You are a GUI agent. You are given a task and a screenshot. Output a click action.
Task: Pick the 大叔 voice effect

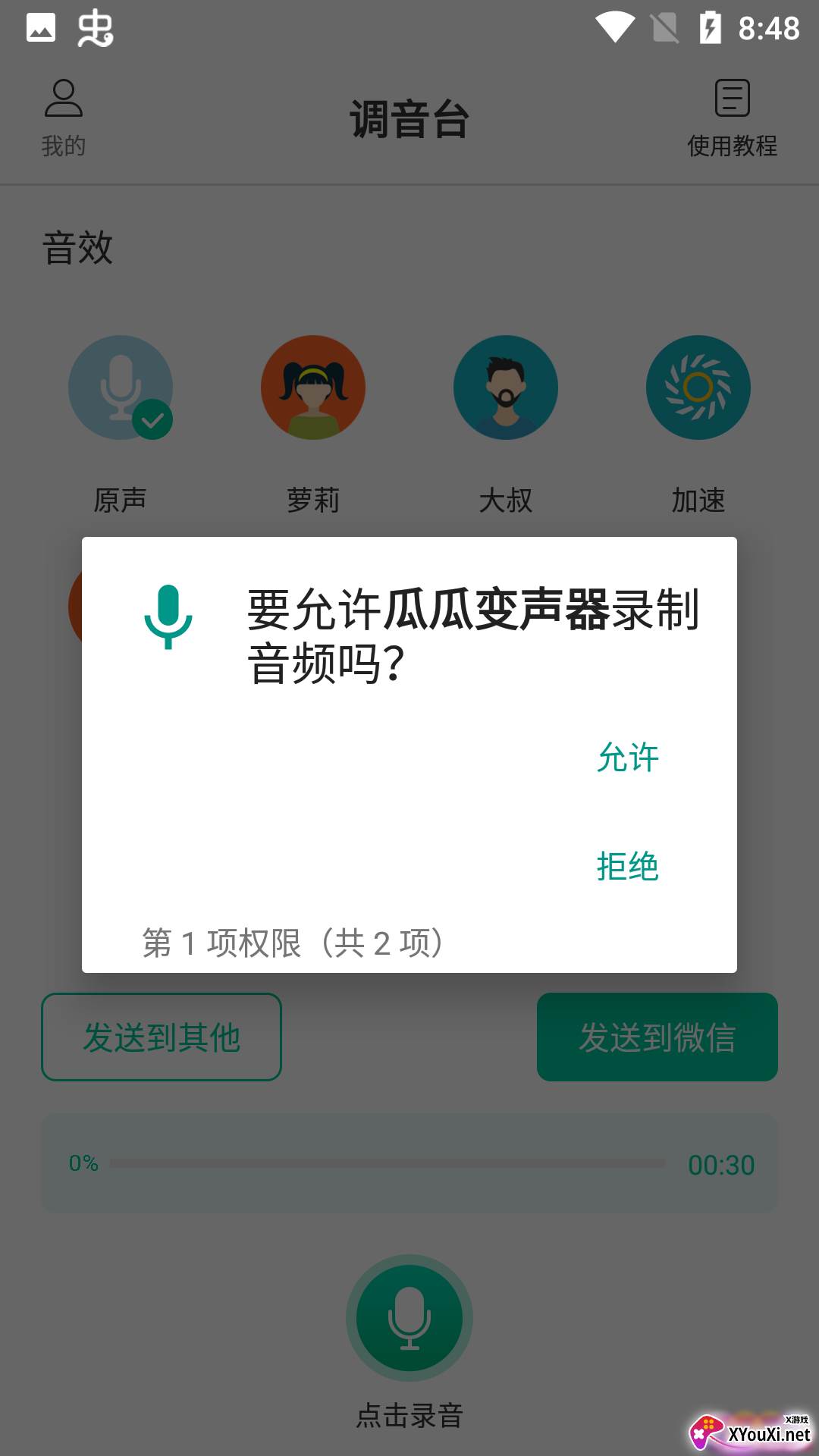pyautogui.click(x=506, y=388)
